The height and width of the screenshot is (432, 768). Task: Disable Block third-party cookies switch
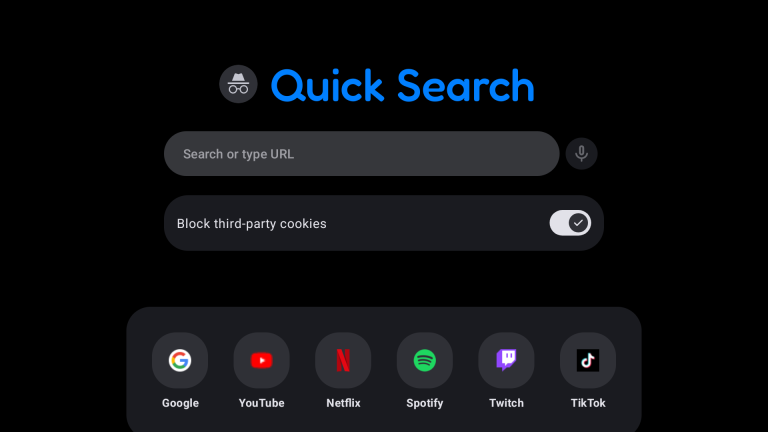tap(570, 223)
